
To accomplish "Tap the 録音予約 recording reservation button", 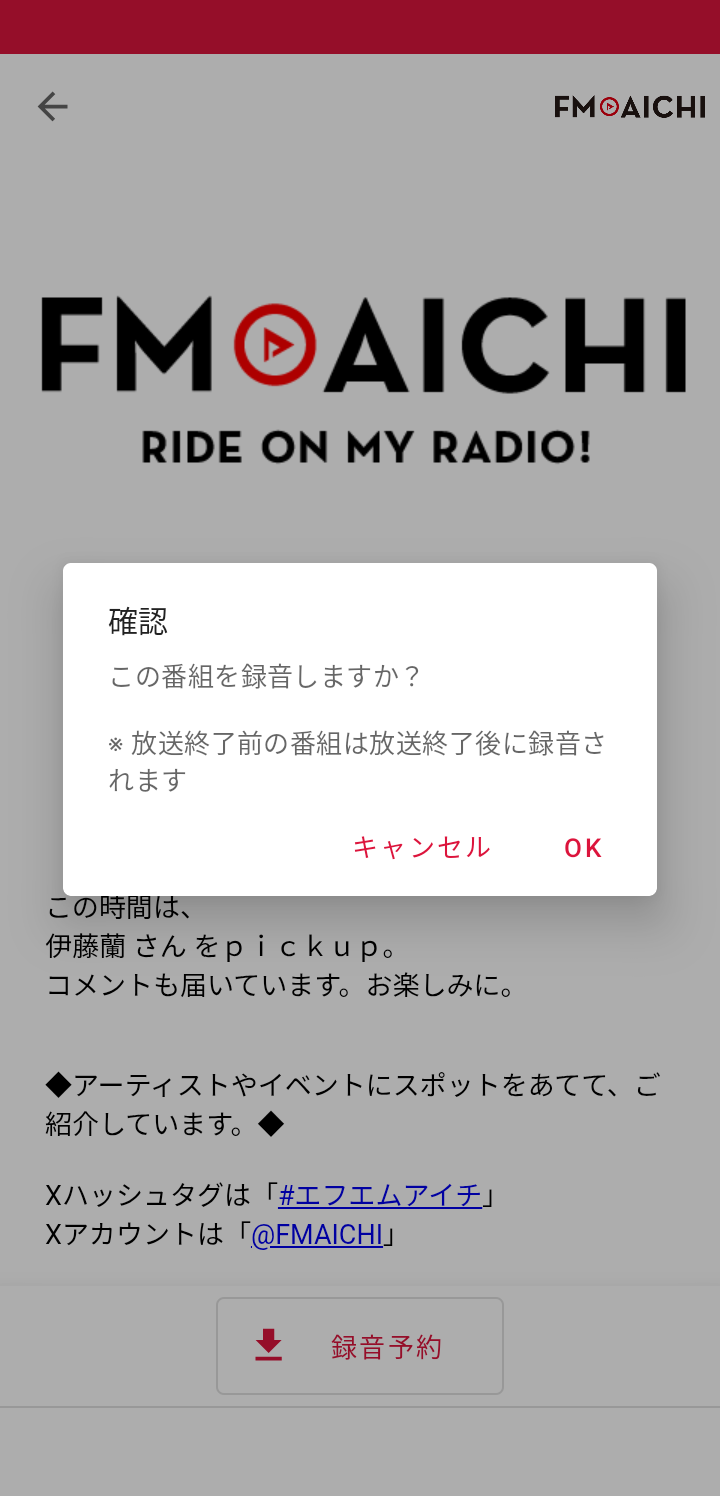I will click(x=360, y=1346).
